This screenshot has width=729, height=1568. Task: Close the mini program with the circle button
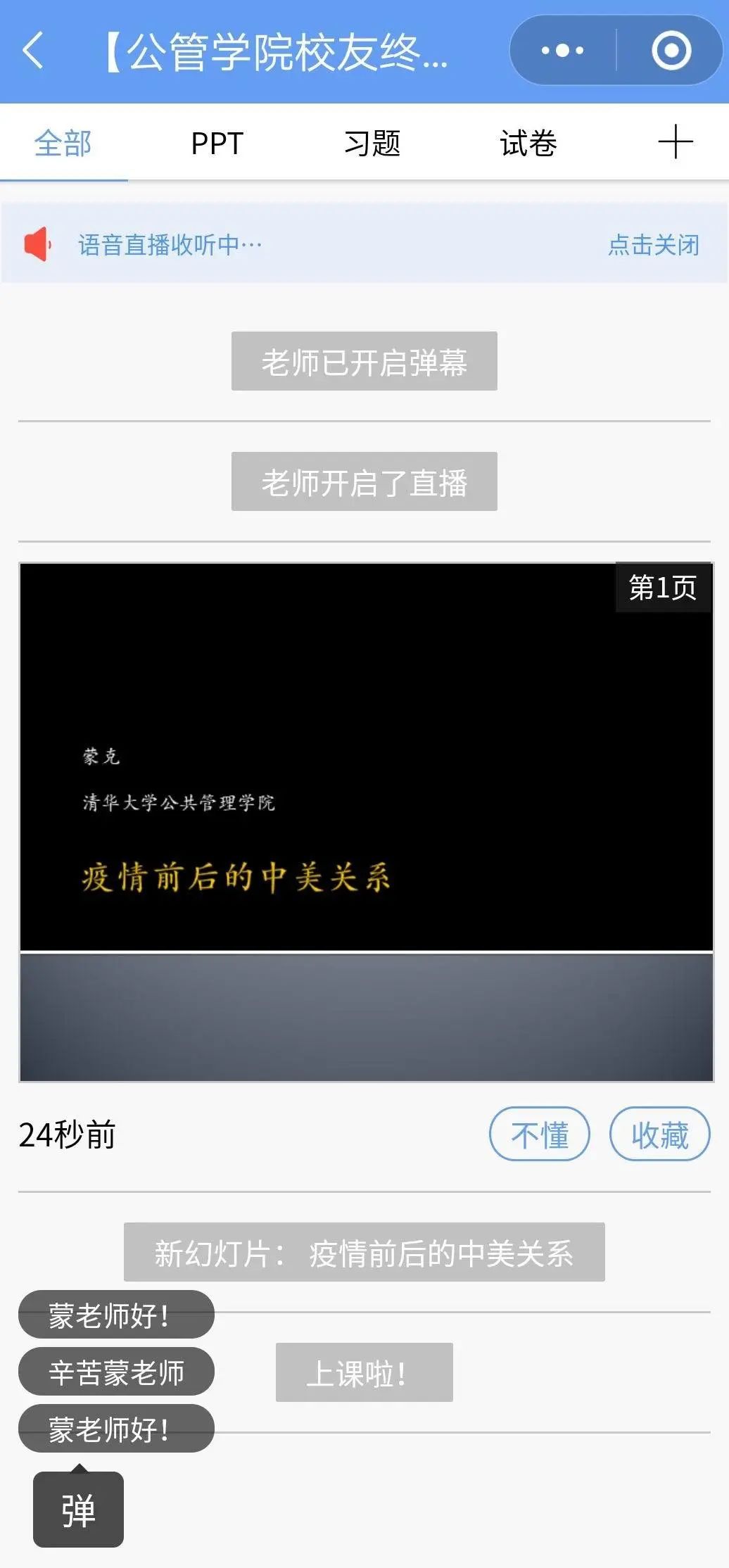coord(671,51)
